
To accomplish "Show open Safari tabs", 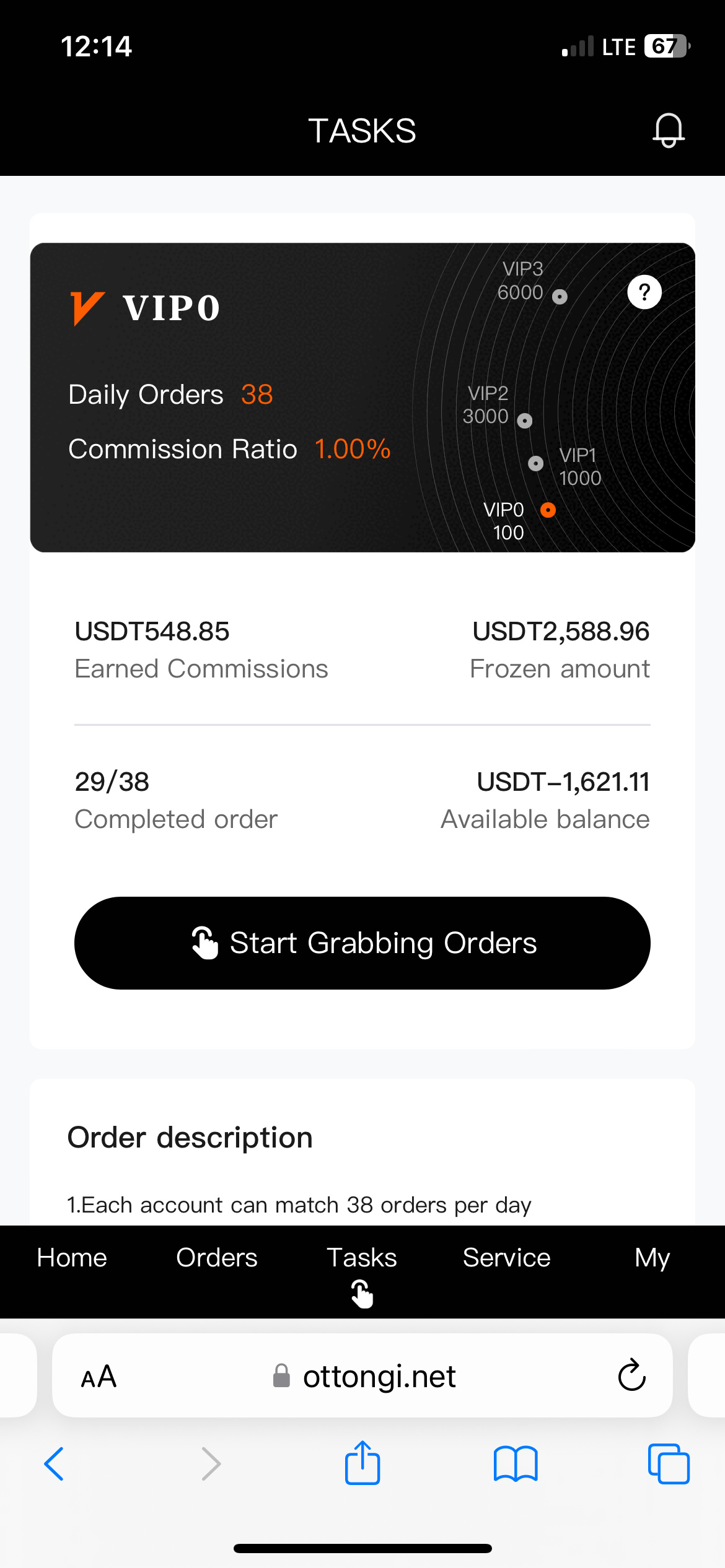I will point(669,1464).
